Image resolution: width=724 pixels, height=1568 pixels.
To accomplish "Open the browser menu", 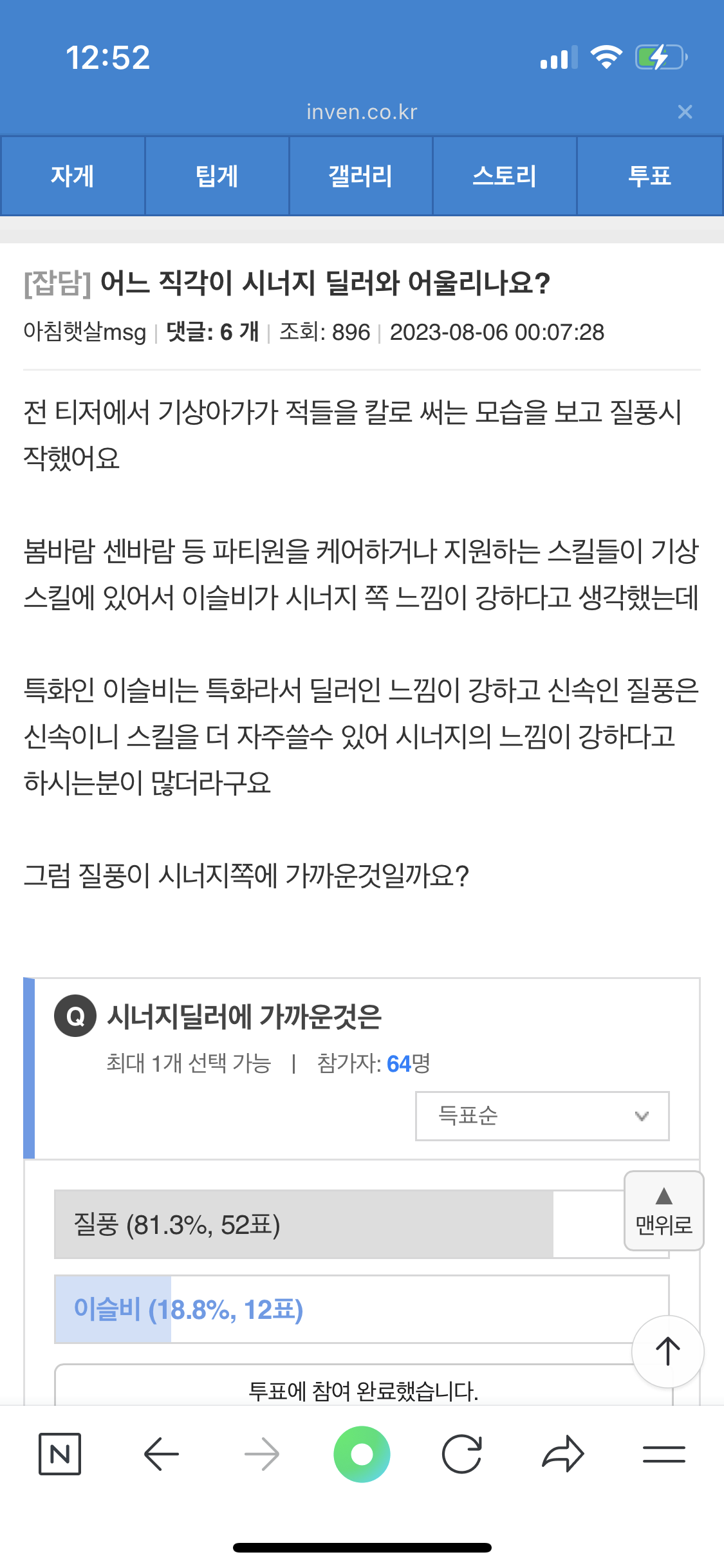I will (664, 1454).
